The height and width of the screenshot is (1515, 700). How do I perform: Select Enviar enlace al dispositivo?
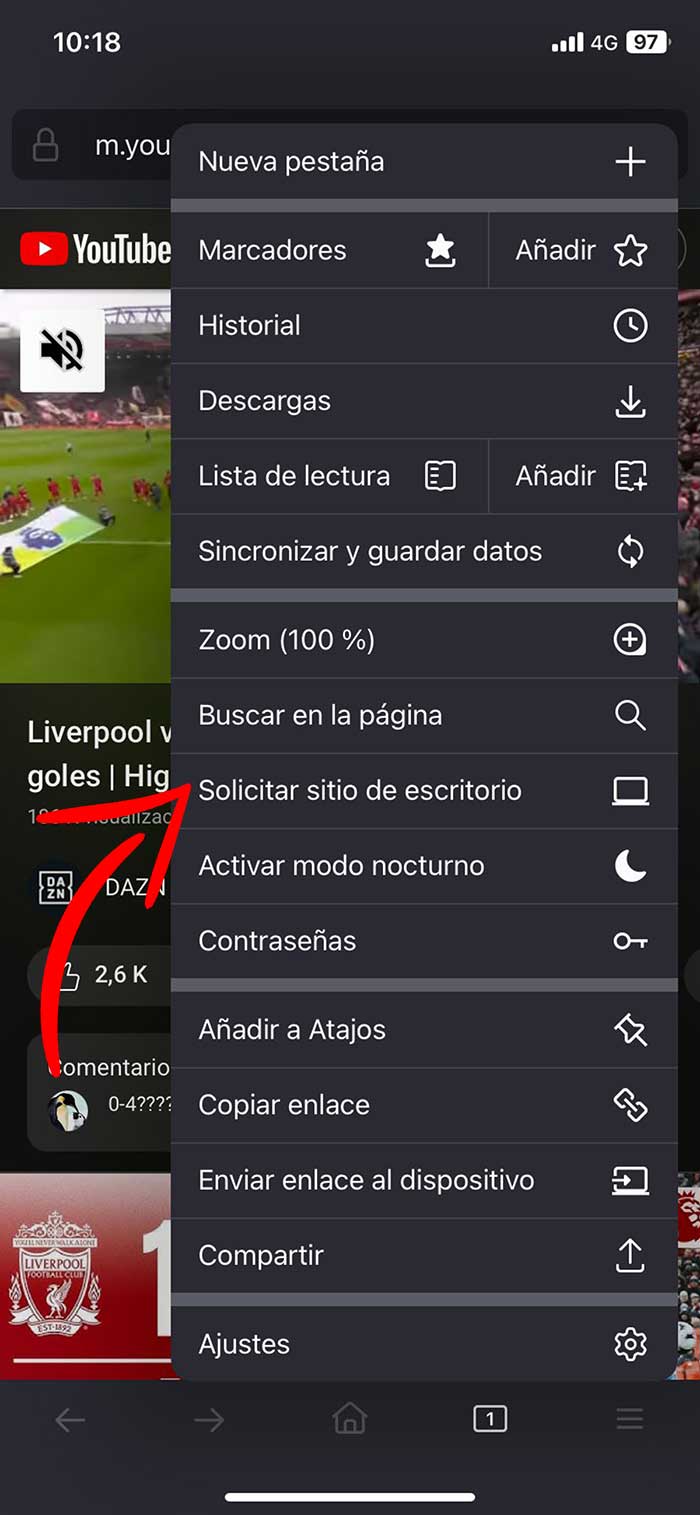(x=423, y=1180)
